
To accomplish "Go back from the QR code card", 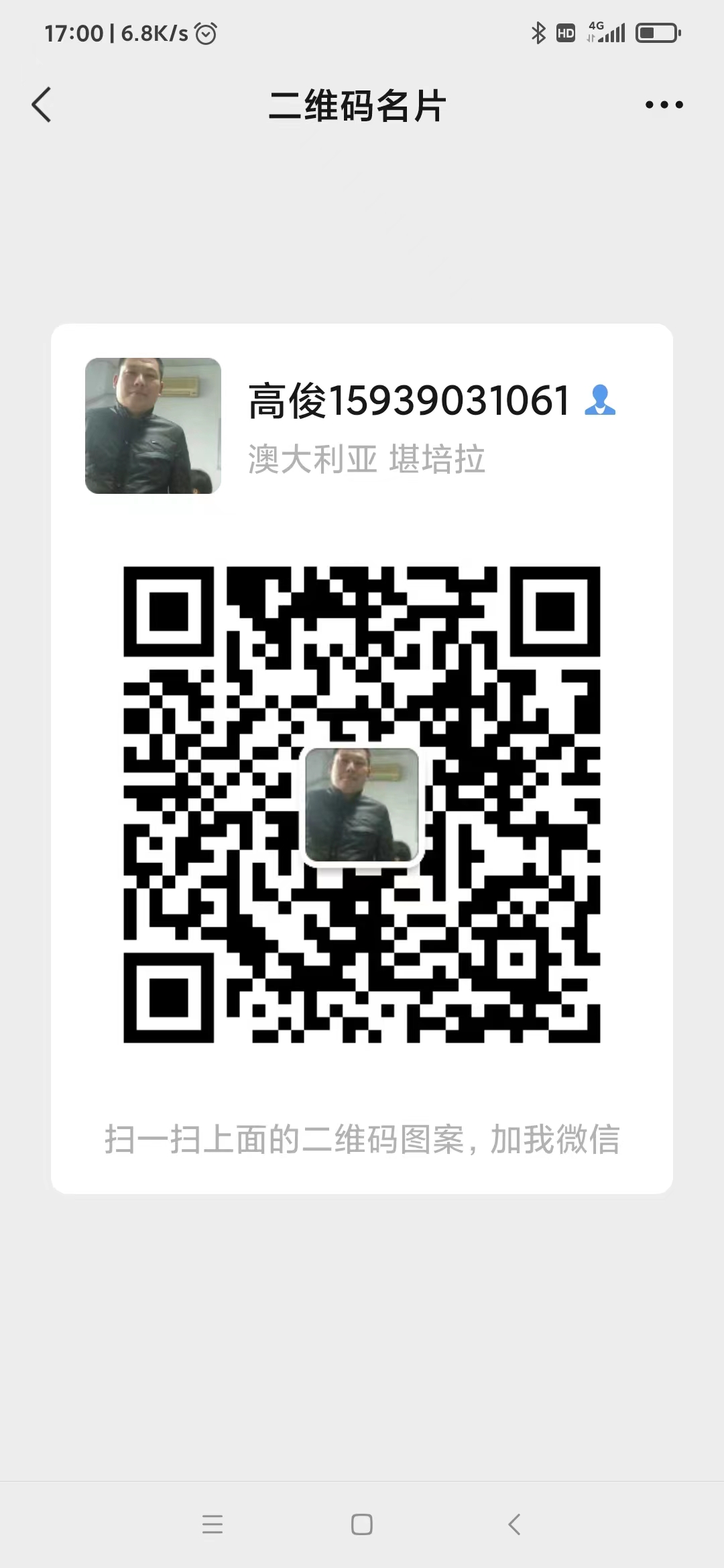I will [42, 105].
